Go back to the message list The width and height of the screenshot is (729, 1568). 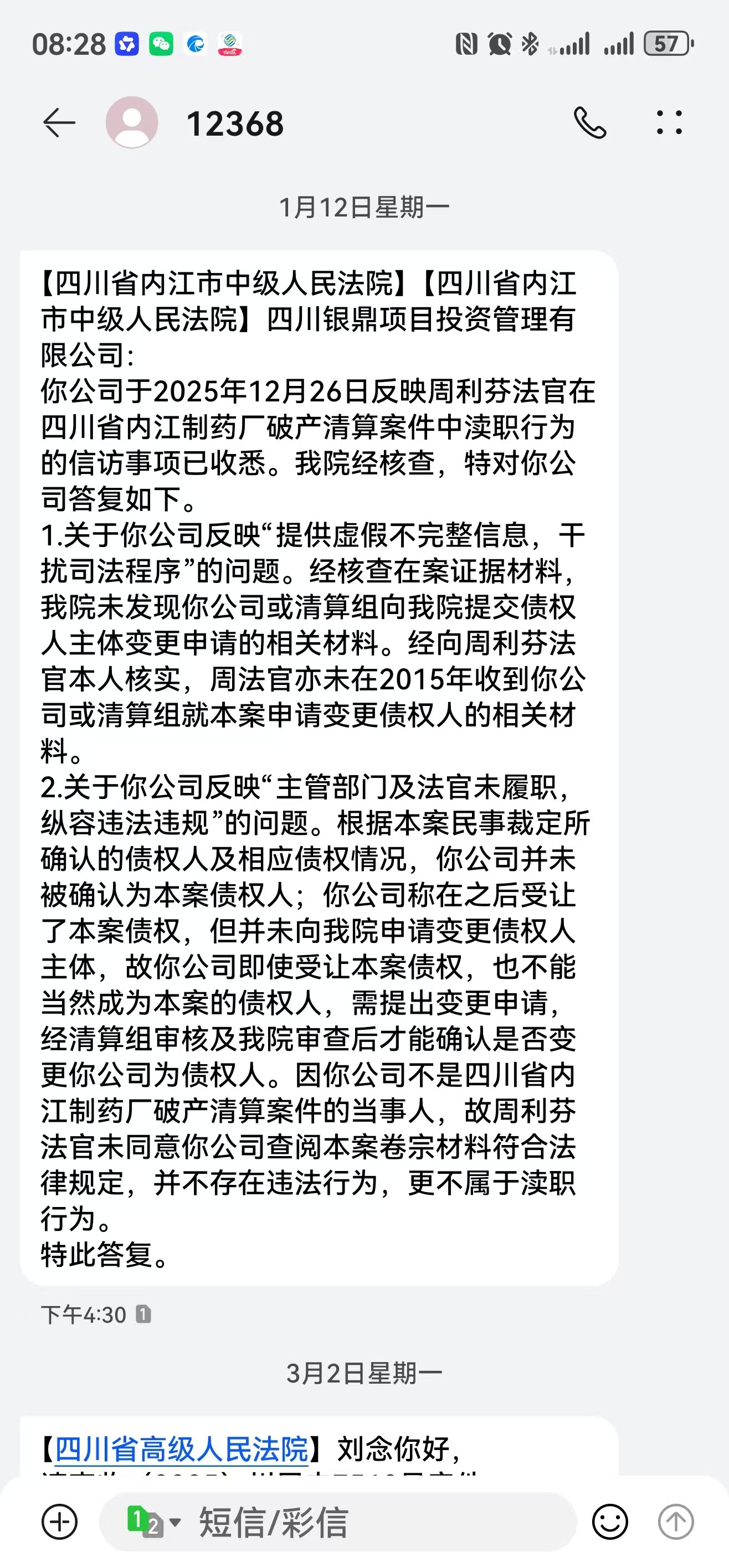pos(59,123)
